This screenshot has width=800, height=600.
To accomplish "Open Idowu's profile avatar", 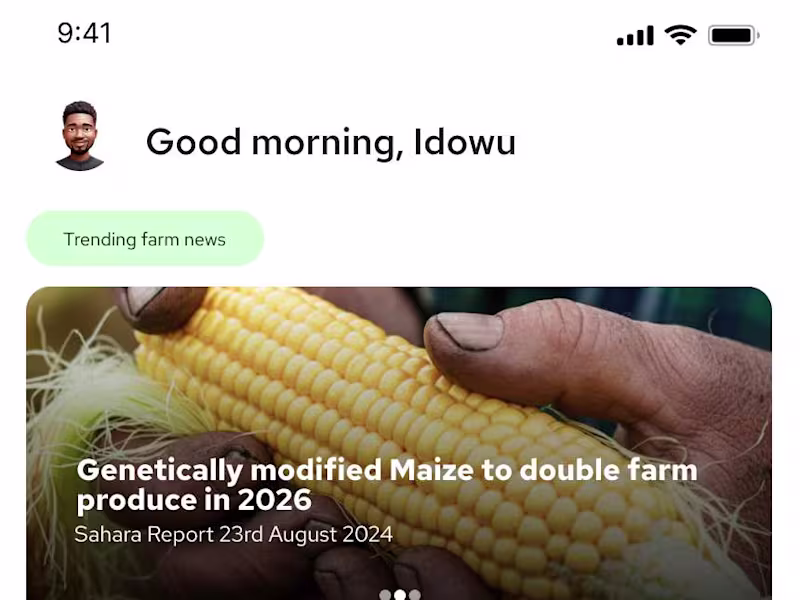I will coord(79,136).
